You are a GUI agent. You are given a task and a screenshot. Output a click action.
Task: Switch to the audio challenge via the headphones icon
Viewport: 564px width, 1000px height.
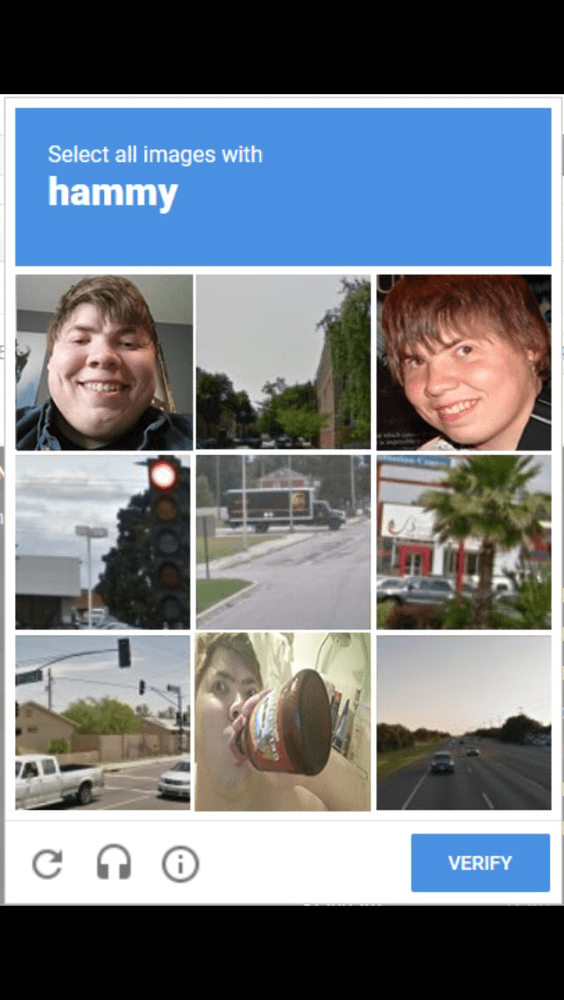tap(114, 863)
